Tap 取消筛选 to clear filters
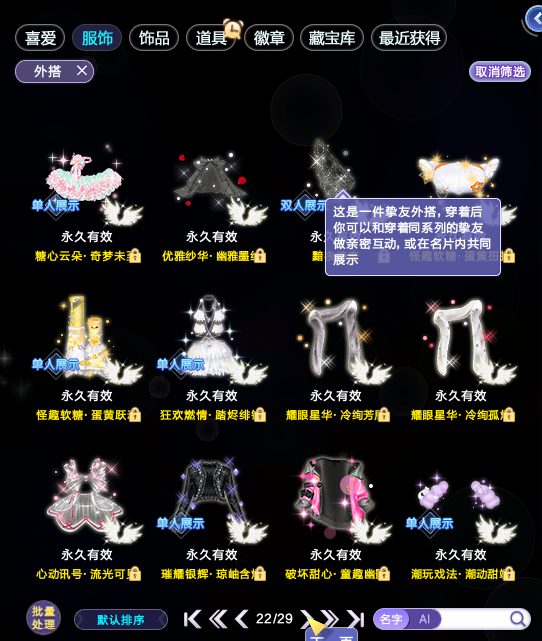 pos(499,72)
